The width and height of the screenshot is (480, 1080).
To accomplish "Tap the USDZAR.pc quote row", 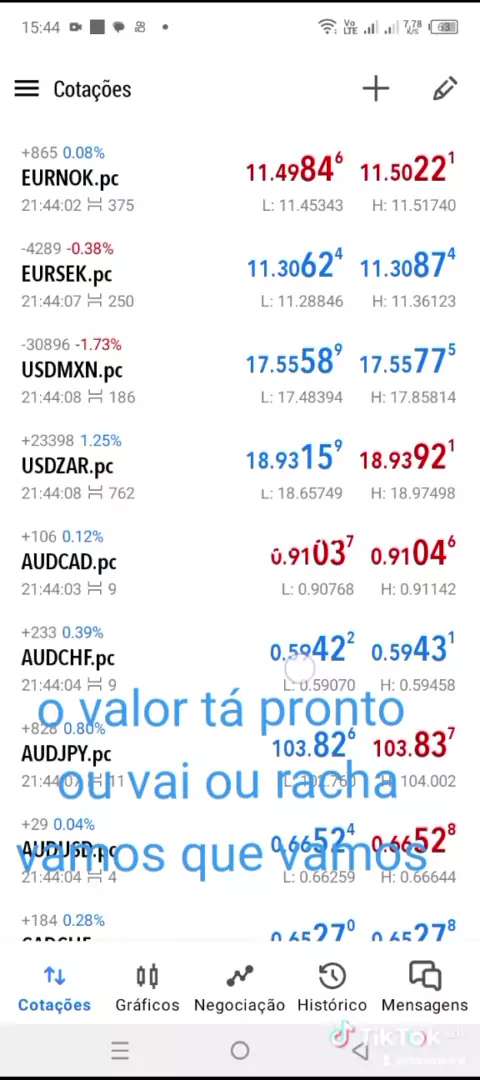I will click(x=240, y=466).
